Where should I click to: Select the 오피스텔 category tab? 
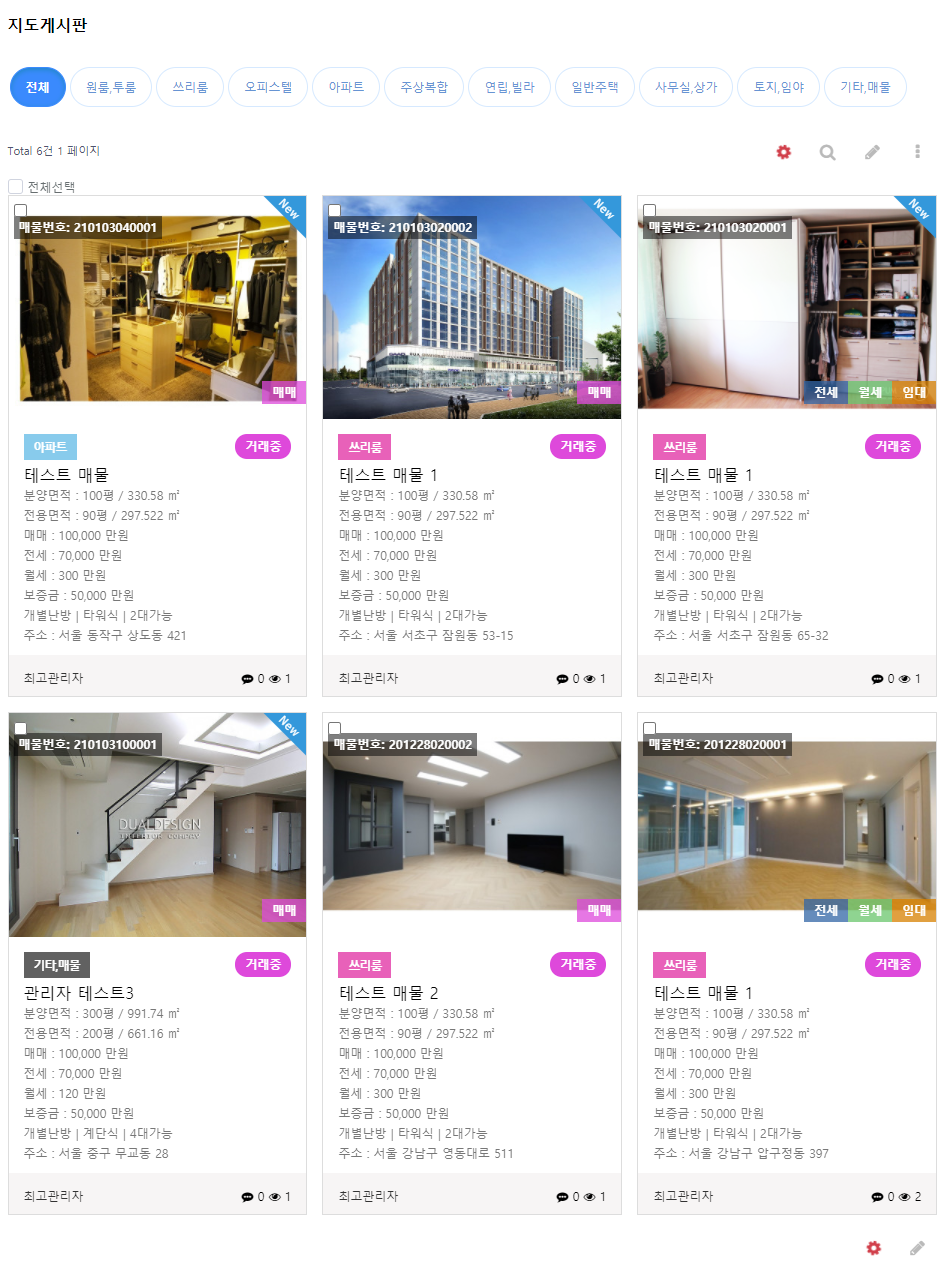[267, 87]
